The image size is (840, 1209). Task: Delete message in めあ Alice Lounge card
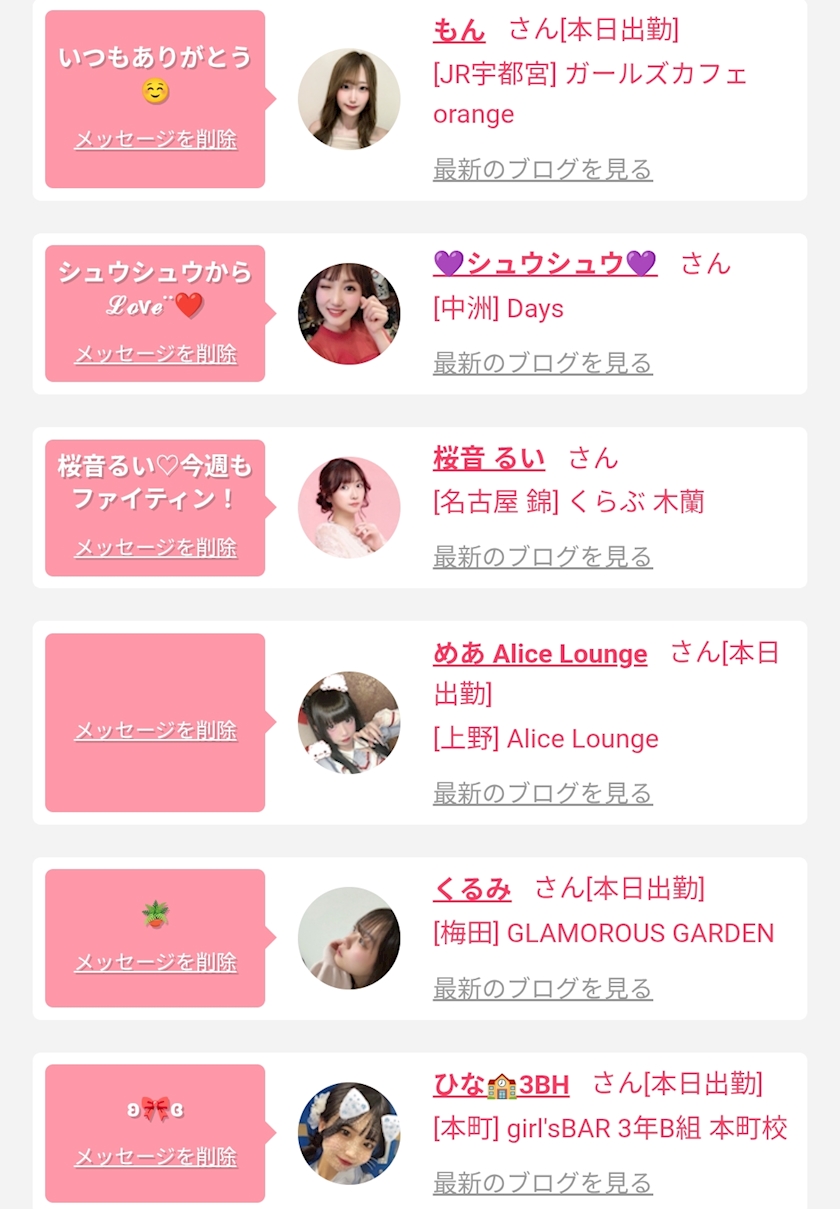click(x=156, y=731)
